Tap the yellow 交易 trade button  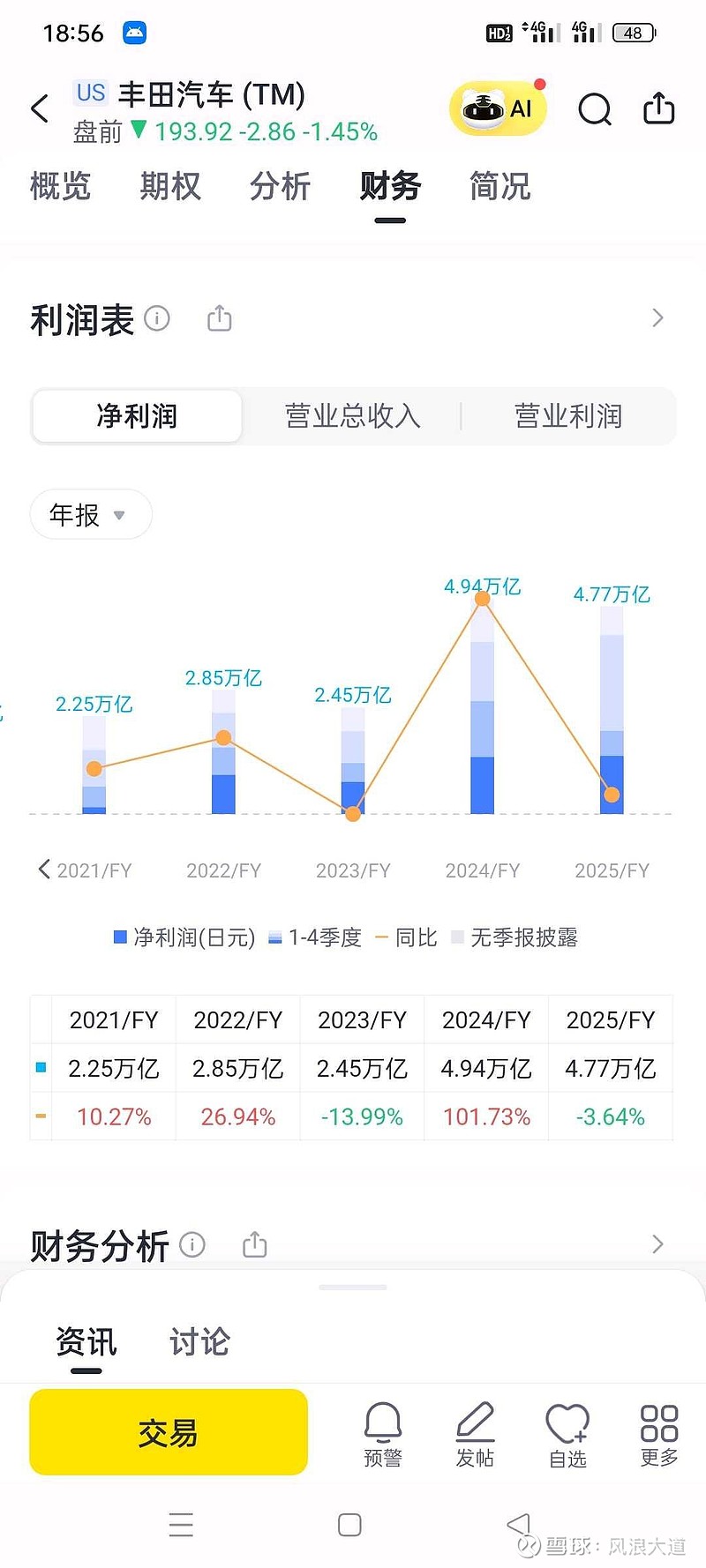point(168,1433)
